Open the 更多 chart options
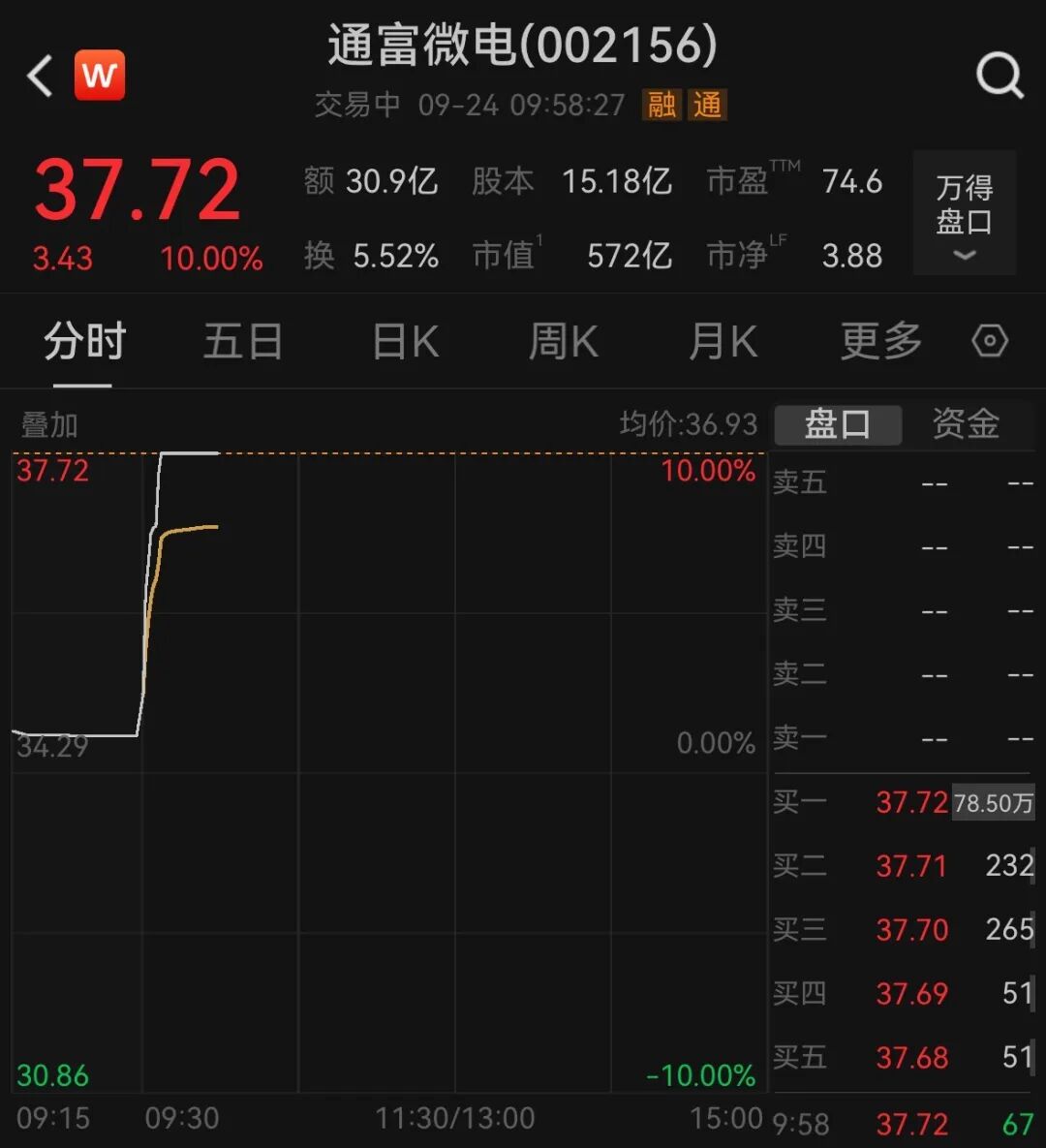The width and height of the screenshot is (1046, 1148). (880, 342)
